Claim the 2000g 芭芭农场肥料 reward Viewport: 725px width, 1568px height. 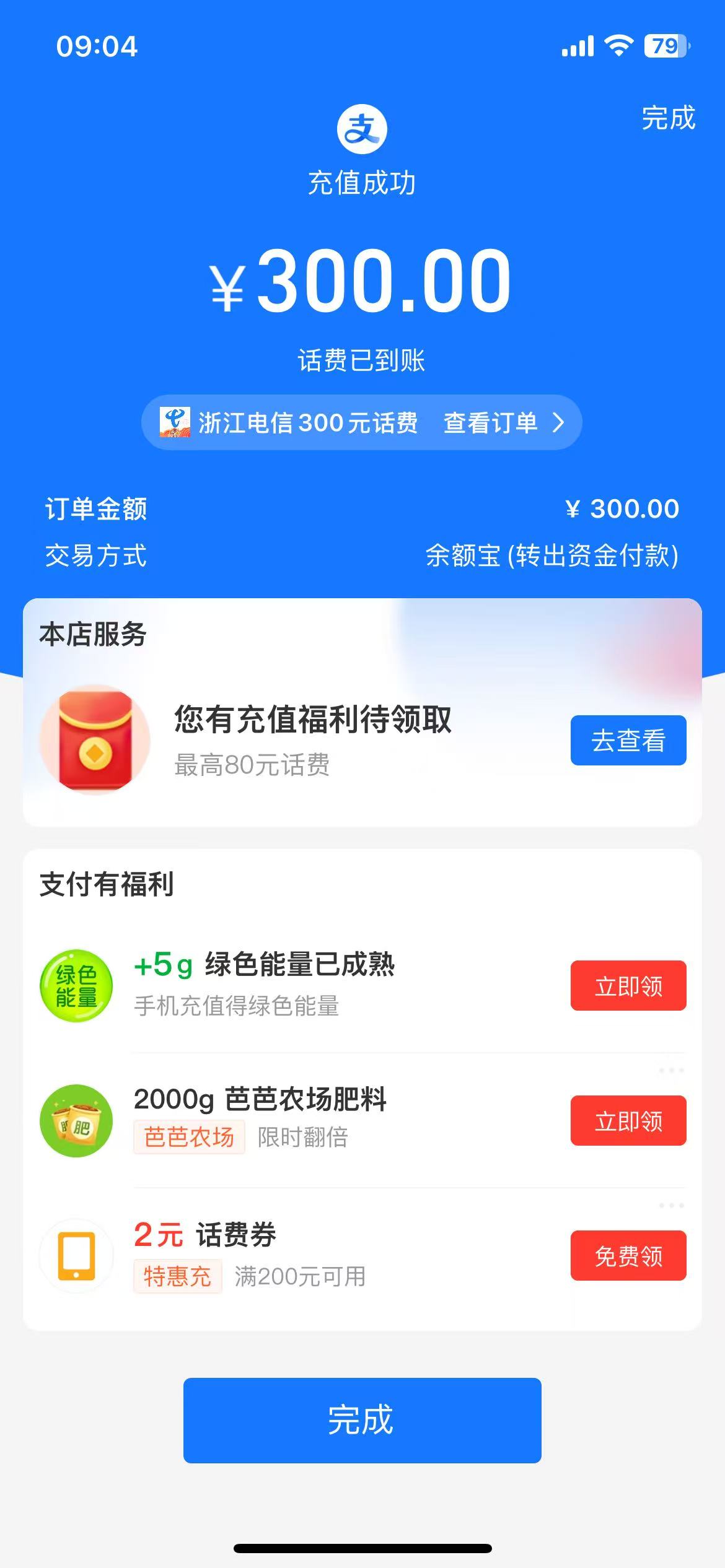point(628,1120)
